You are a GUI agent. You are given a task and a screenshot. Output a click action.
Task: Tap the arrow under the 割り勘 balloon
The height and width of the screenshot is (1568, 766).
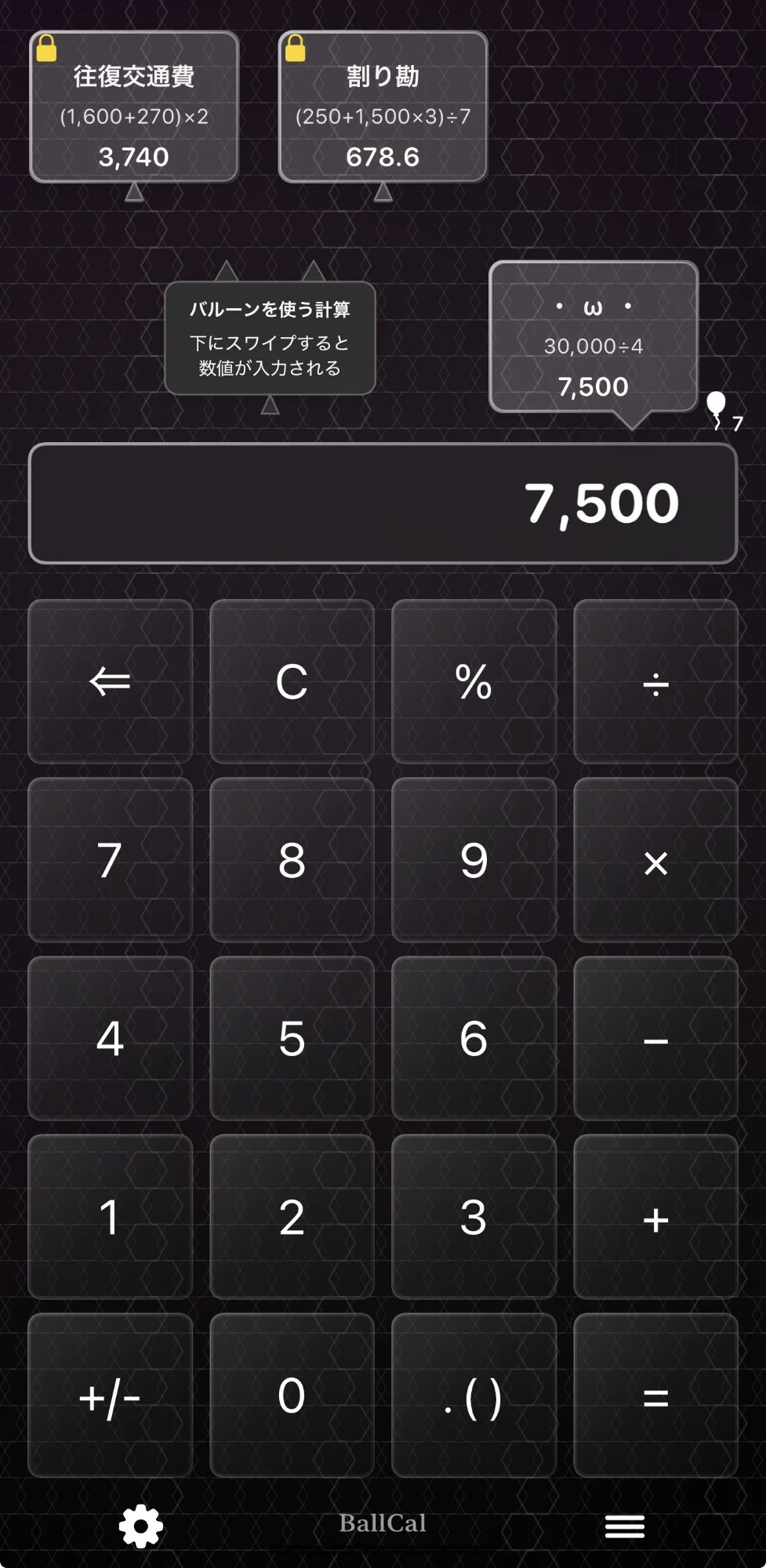point(383,191)
